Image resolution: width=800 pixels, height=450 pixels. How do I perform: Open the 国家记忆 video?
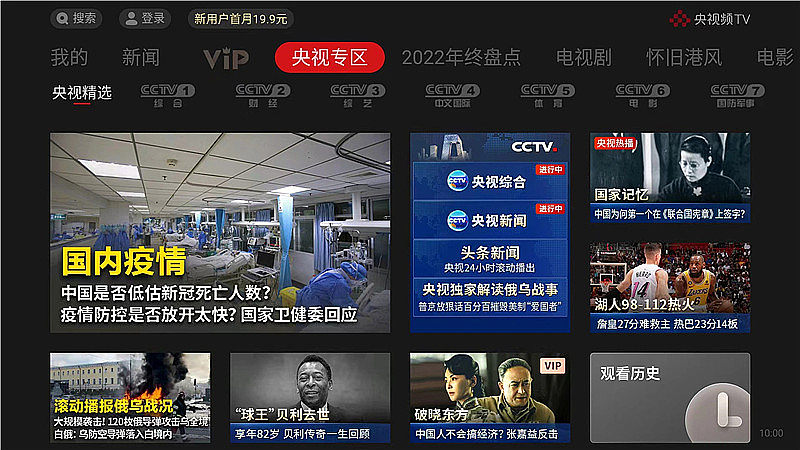669,177
